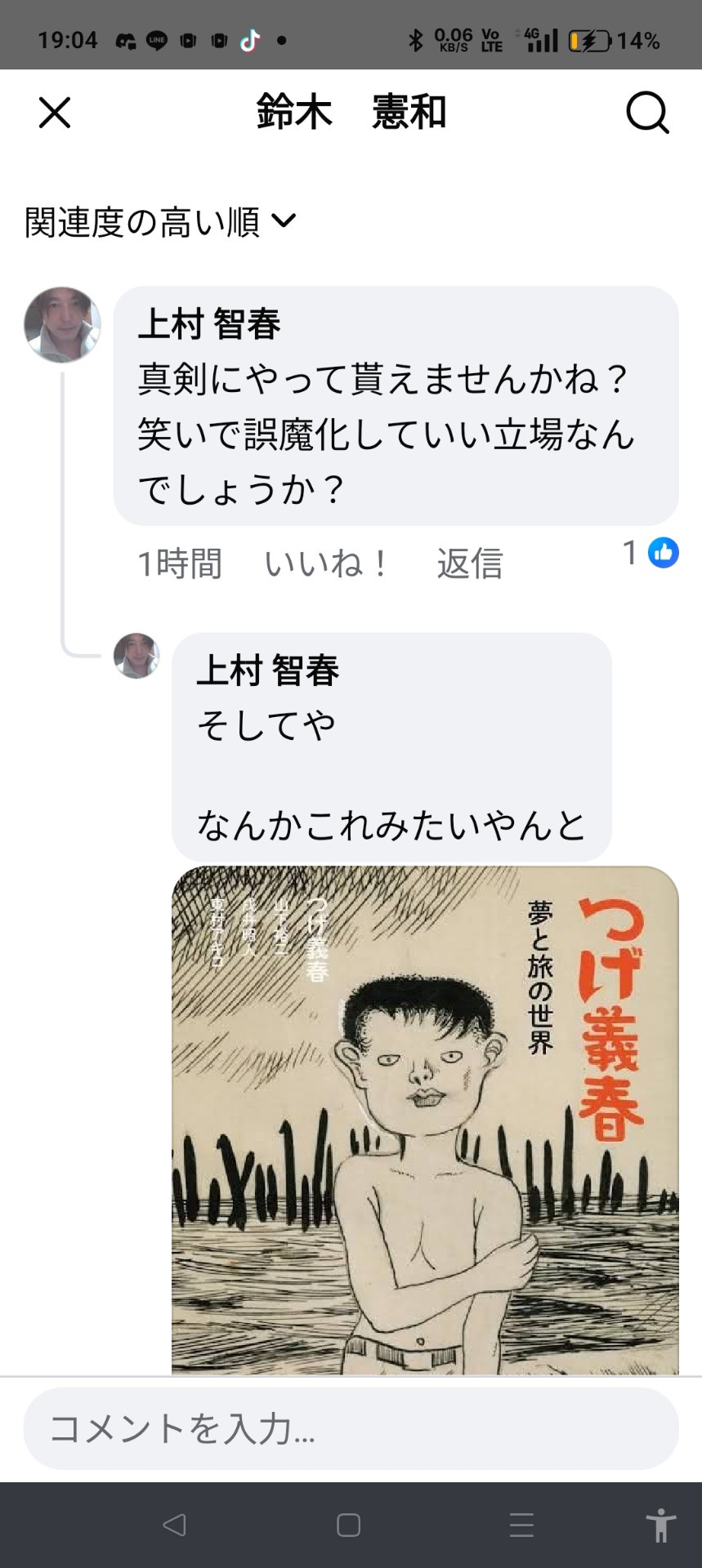This screenshot has width=702, height=1568.
Task: View the thumbs-up reaction count
Action: (x=651, y=553)
